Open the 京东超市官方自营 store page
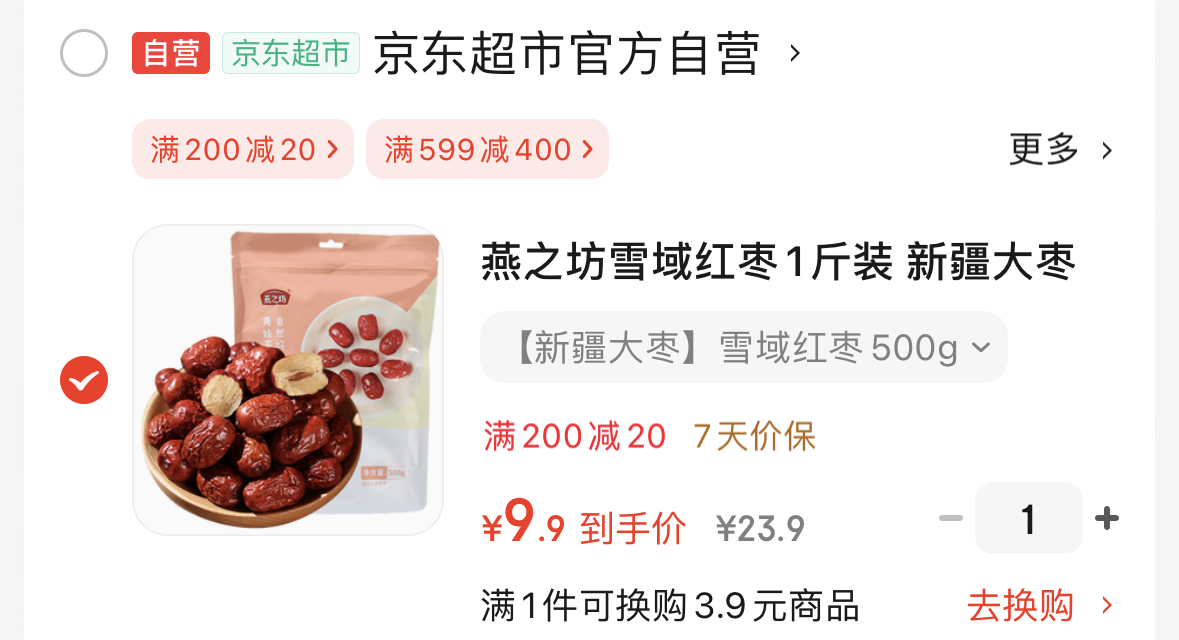1179x640 pixels. [567, 53]
